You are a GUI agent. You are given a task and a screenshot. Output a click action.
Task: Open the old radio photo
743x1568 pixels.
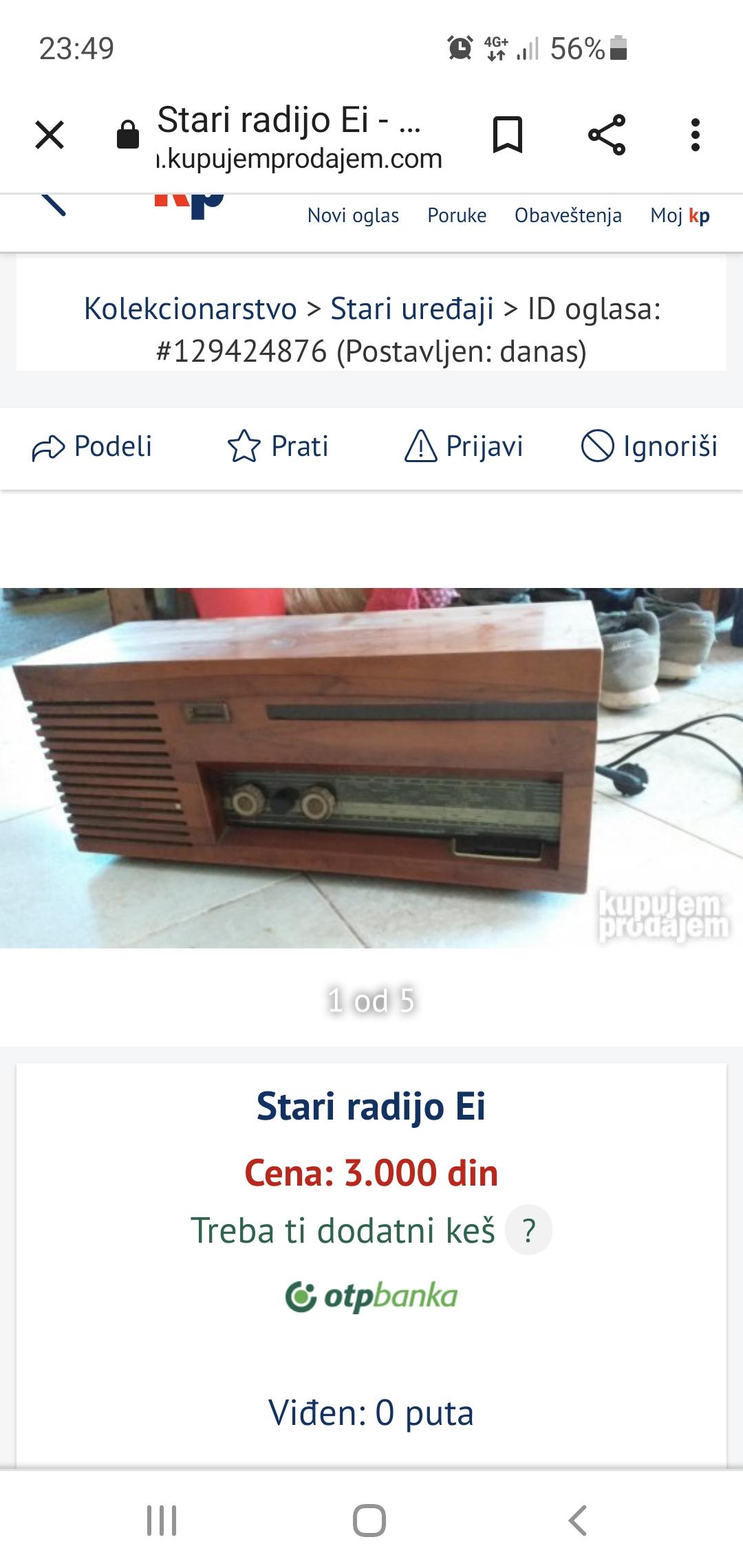coord(371,767)
